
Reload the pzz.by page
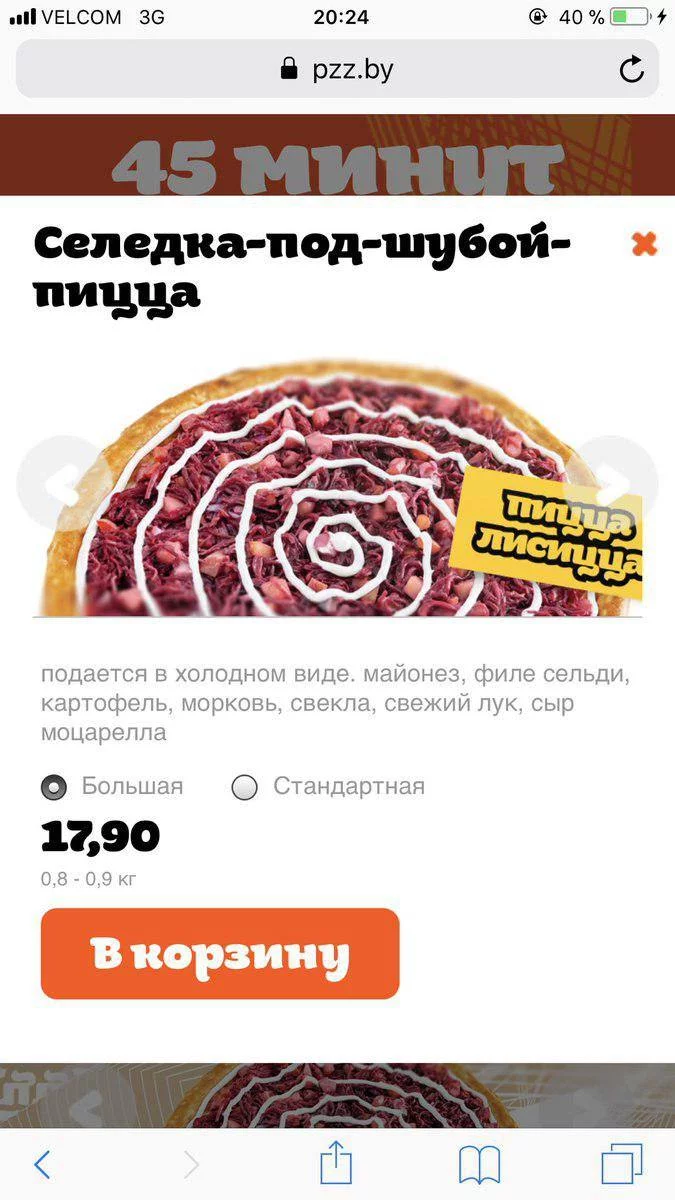[631, 69]
